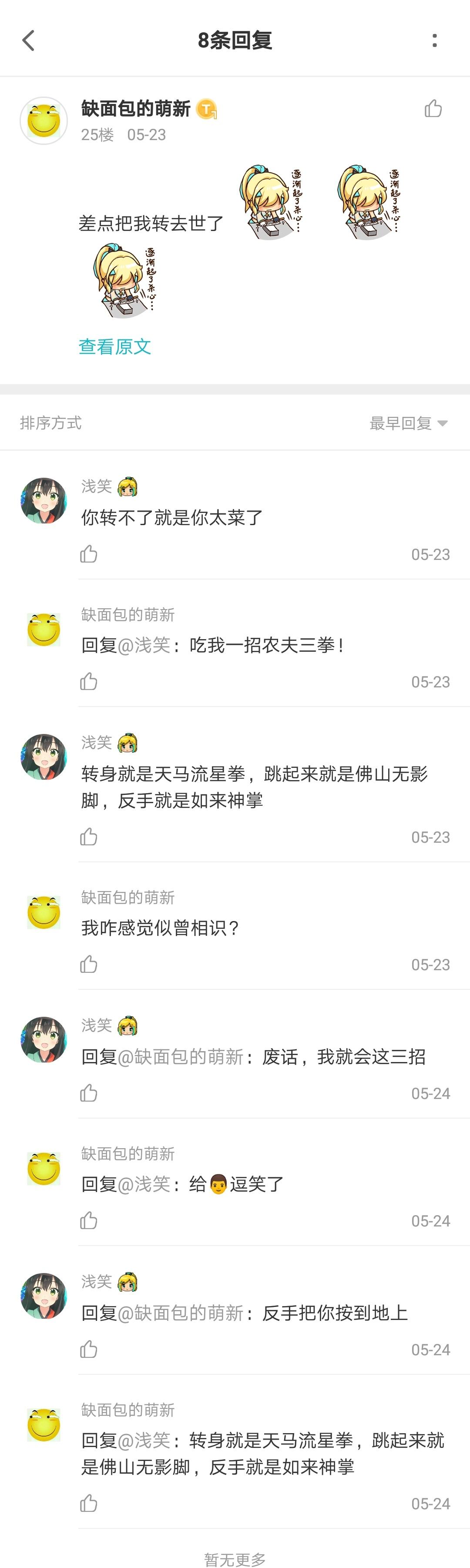
Task: Like the reply 反手把你按到地上
Action: tap(89, 1350)
